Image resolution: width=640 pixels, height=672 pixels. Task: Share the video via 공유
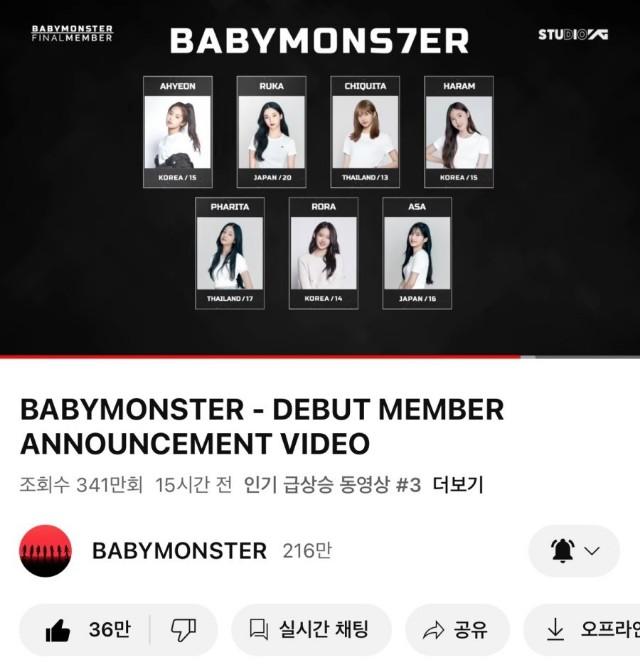(456, 630)
